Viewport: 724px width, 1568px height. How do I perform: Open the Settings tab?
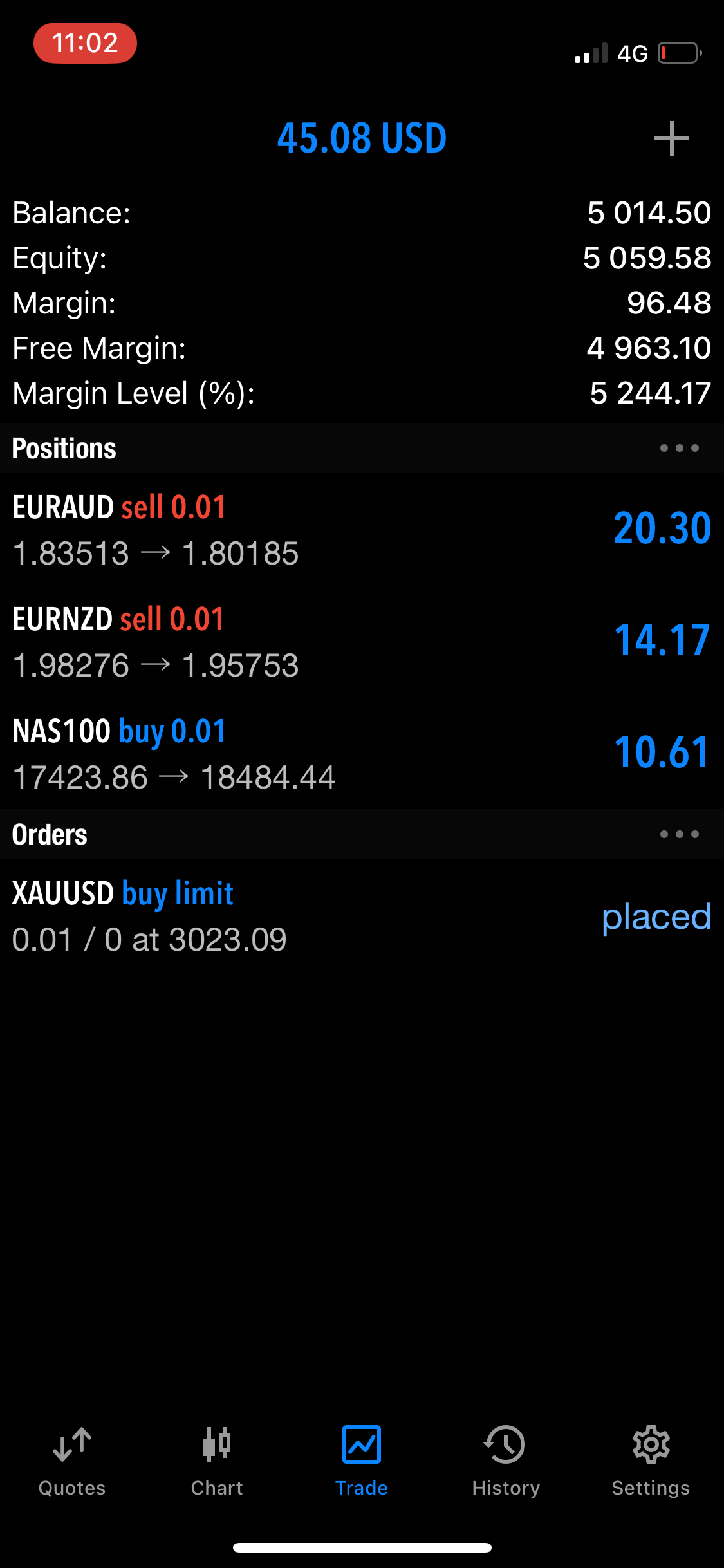[651, 1461]
